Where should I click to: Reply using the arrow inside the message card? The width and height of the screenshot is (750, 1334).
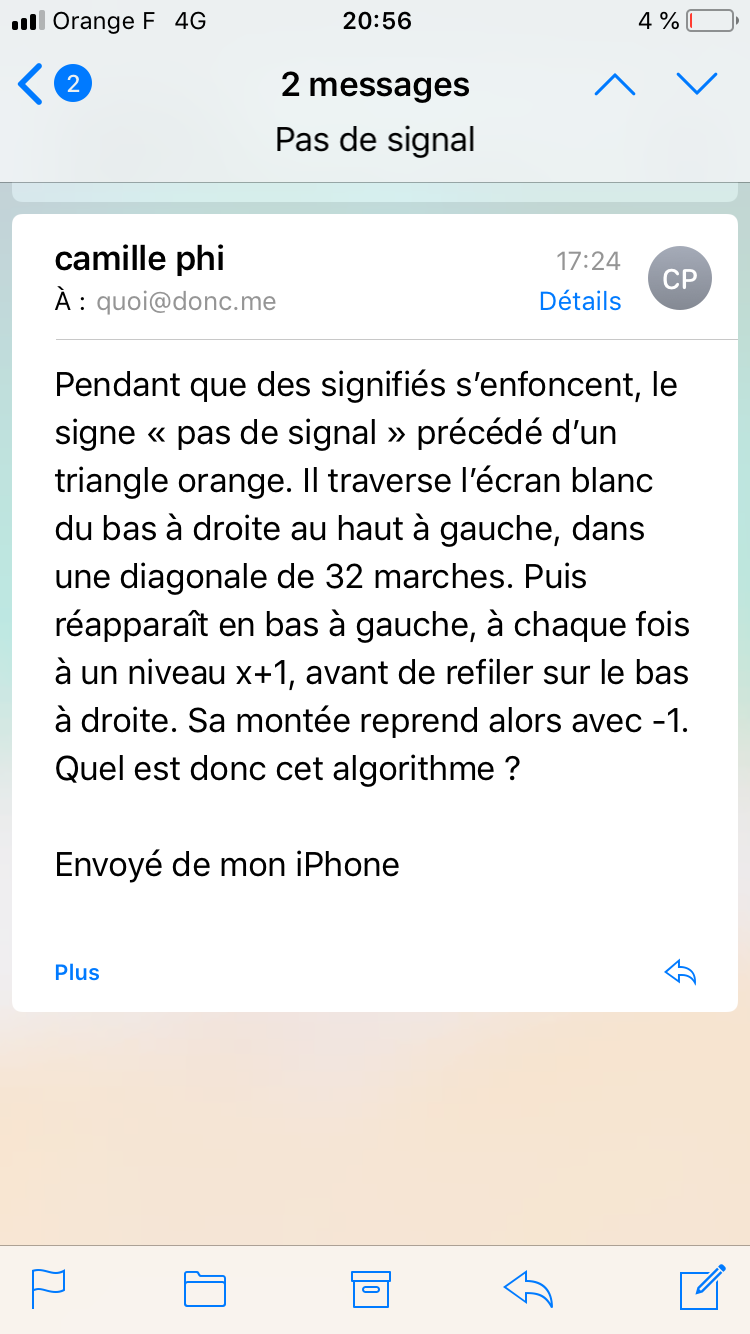(680, 972)
